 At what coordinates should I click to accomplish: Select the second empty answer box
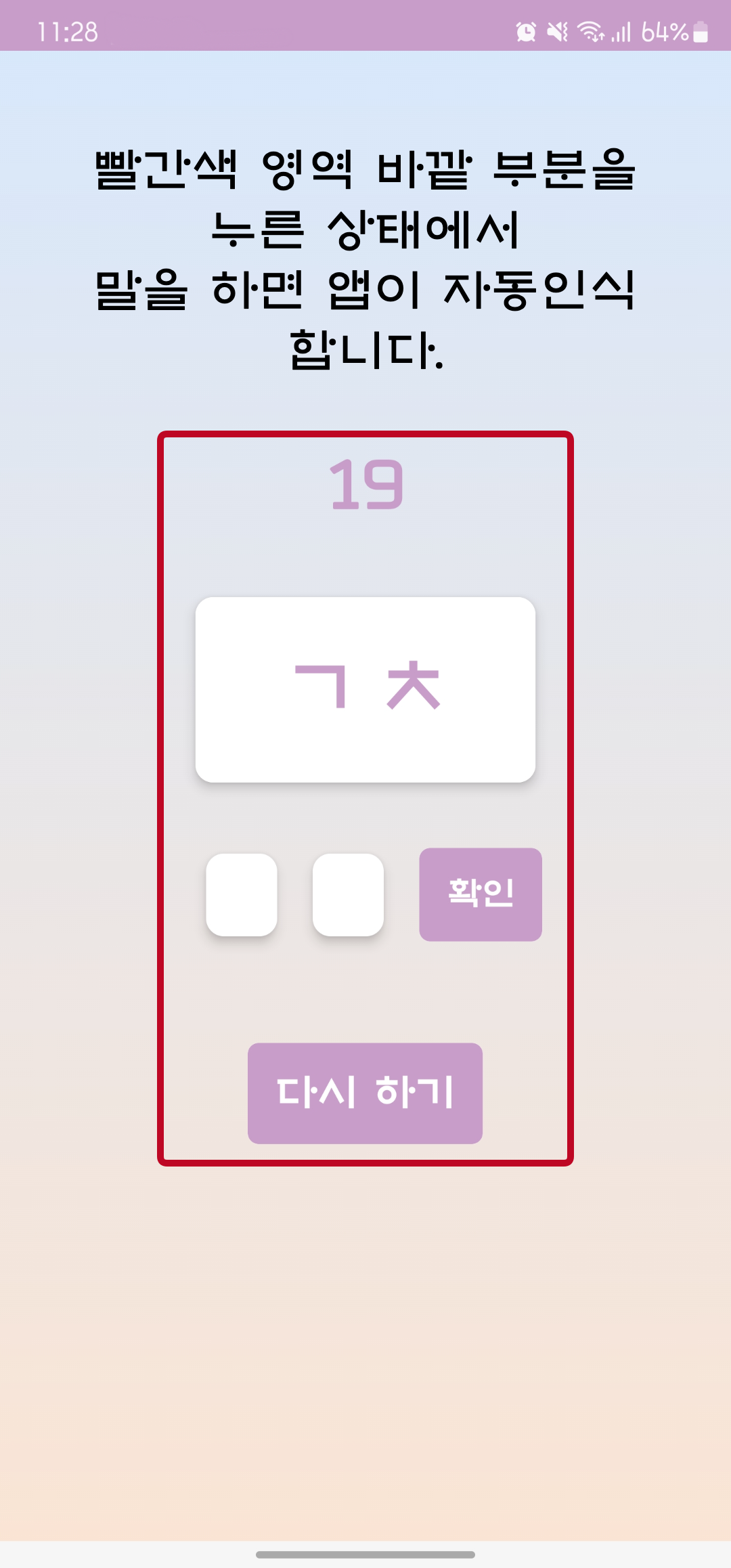348,894
